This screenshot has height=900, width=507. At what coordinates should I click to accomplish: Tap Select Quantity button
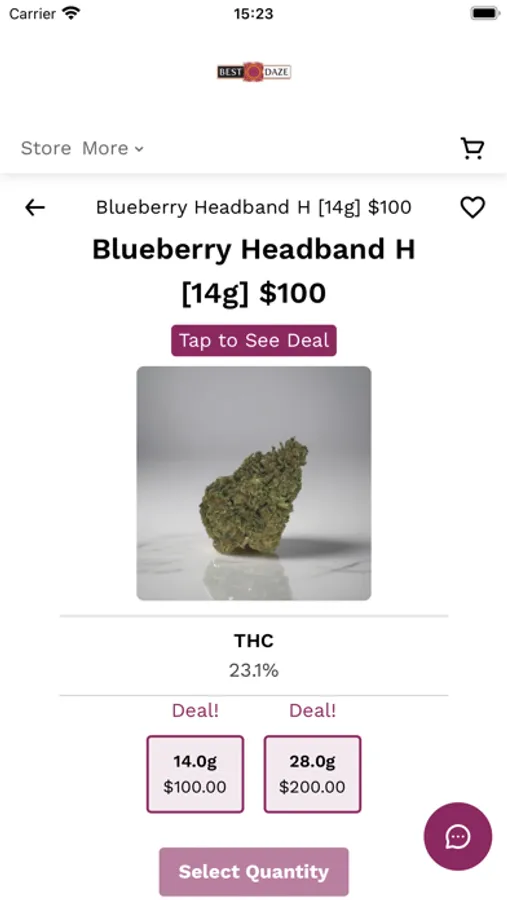pyautogui.click(x=254, y=871)
